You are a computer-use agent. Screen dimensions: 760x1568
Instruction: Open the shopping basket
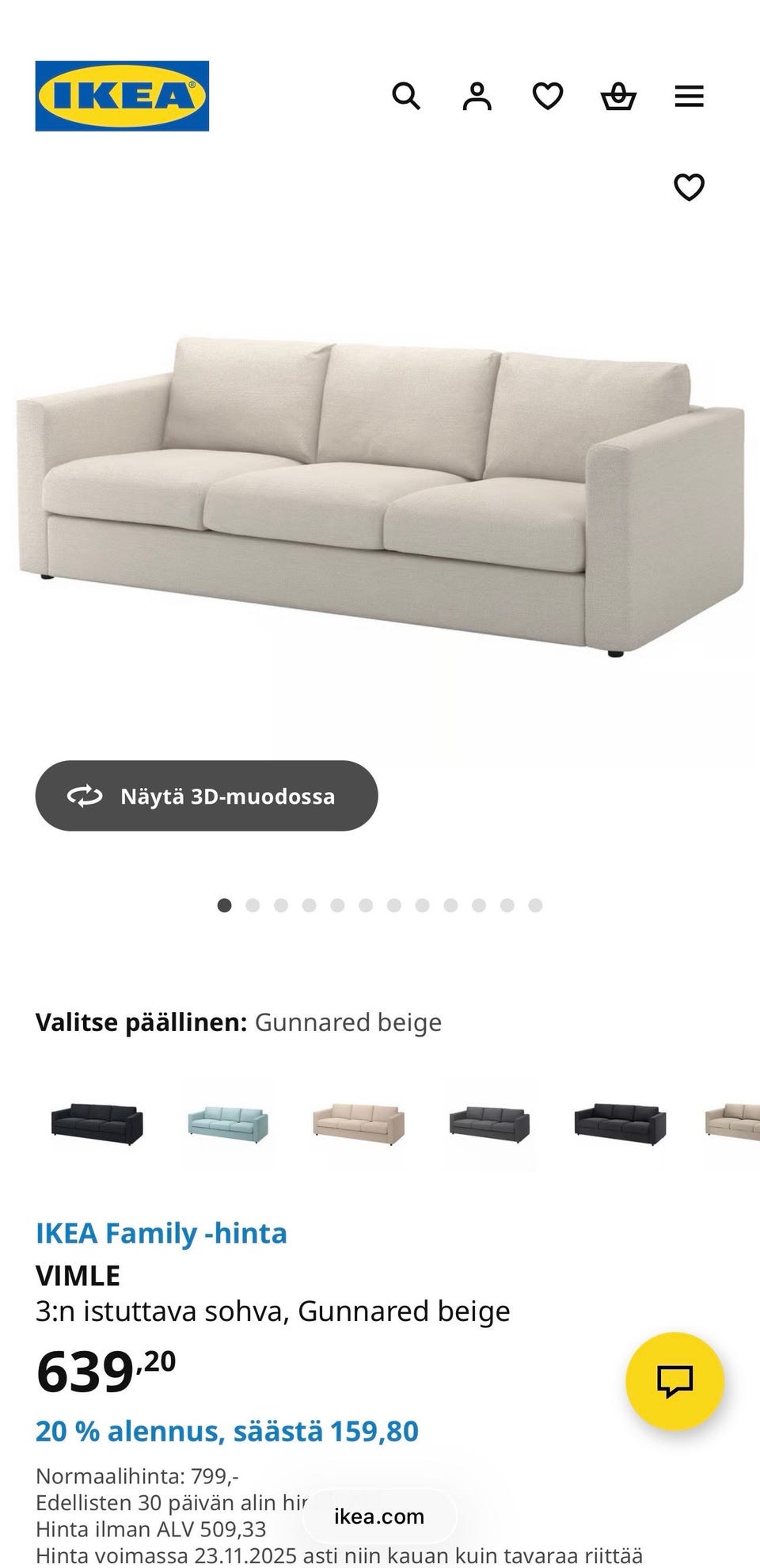point(618,96)
